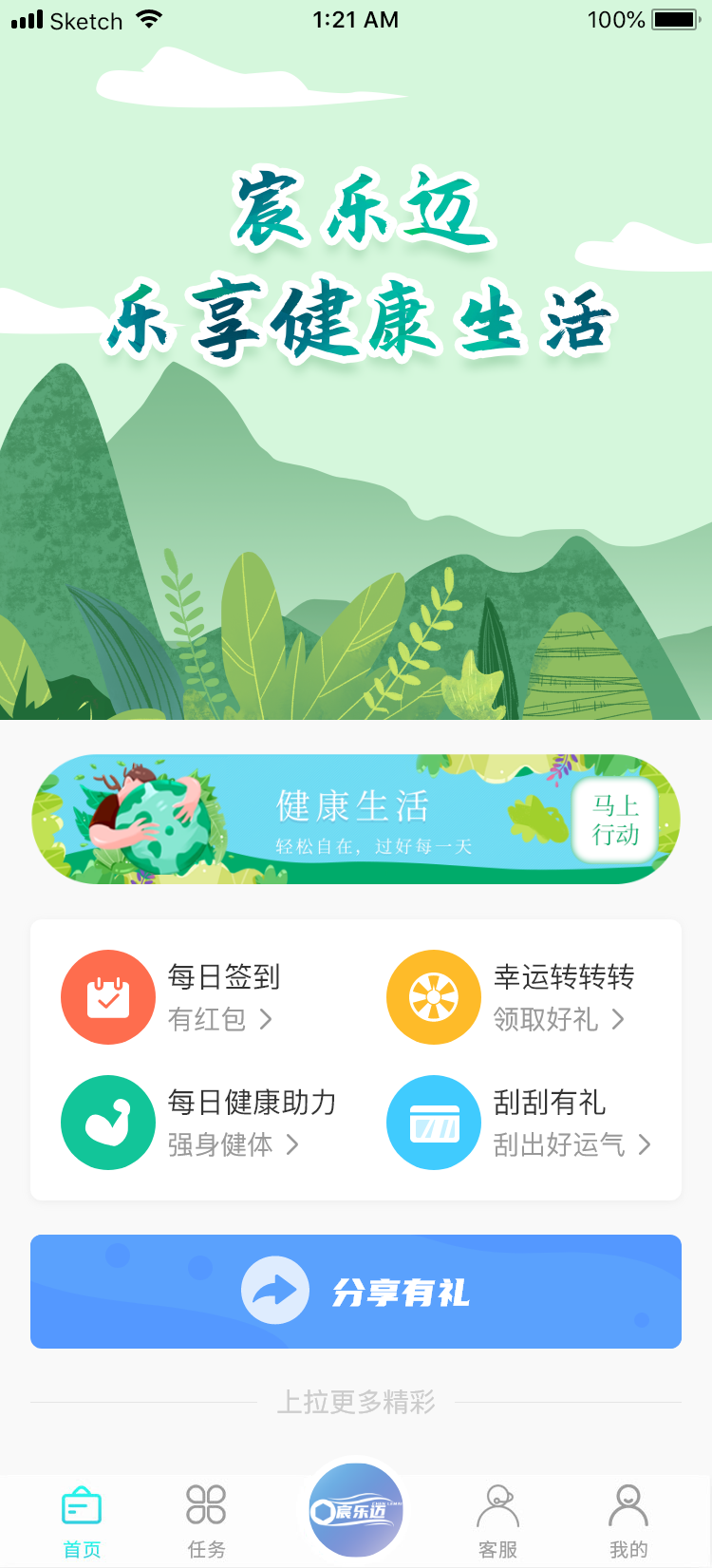Switch to the 客服 tab
Viewport: 712px width, 1568px height.
point(497,1521)
